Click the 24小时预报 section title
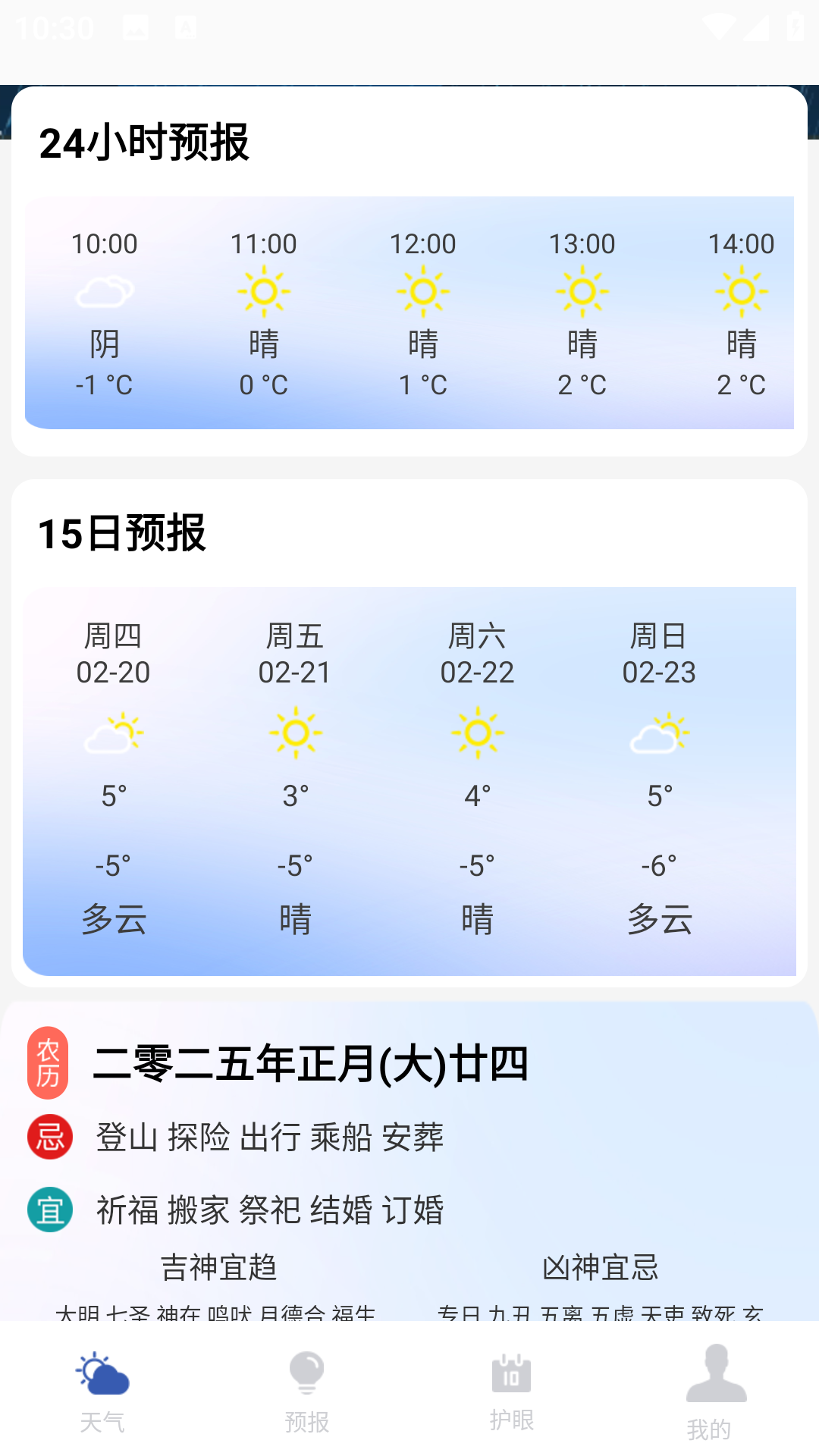 tap(146, 143)
